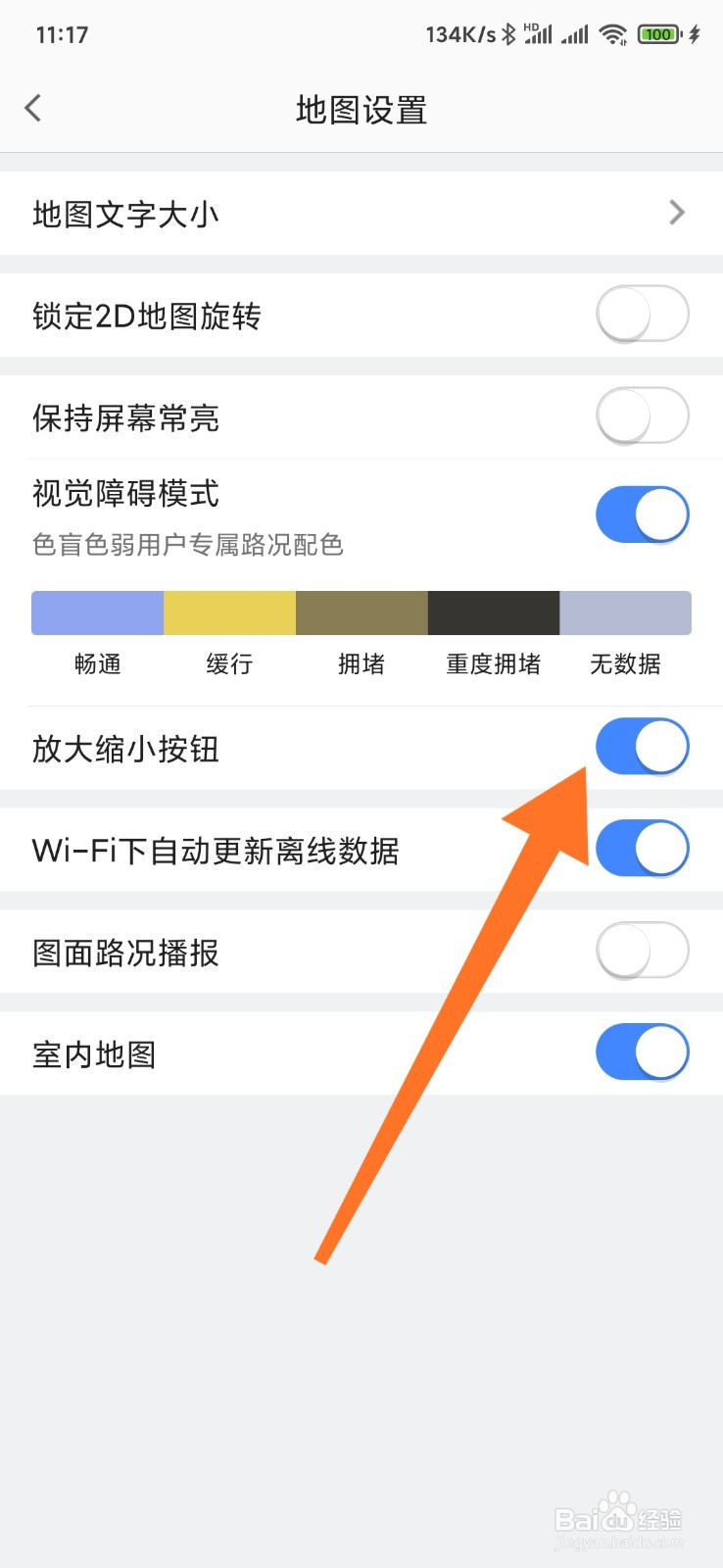The image size is (723, 1568).
Task: Select the 保持屏幕常亮 setting row
Action: [294, 416]
